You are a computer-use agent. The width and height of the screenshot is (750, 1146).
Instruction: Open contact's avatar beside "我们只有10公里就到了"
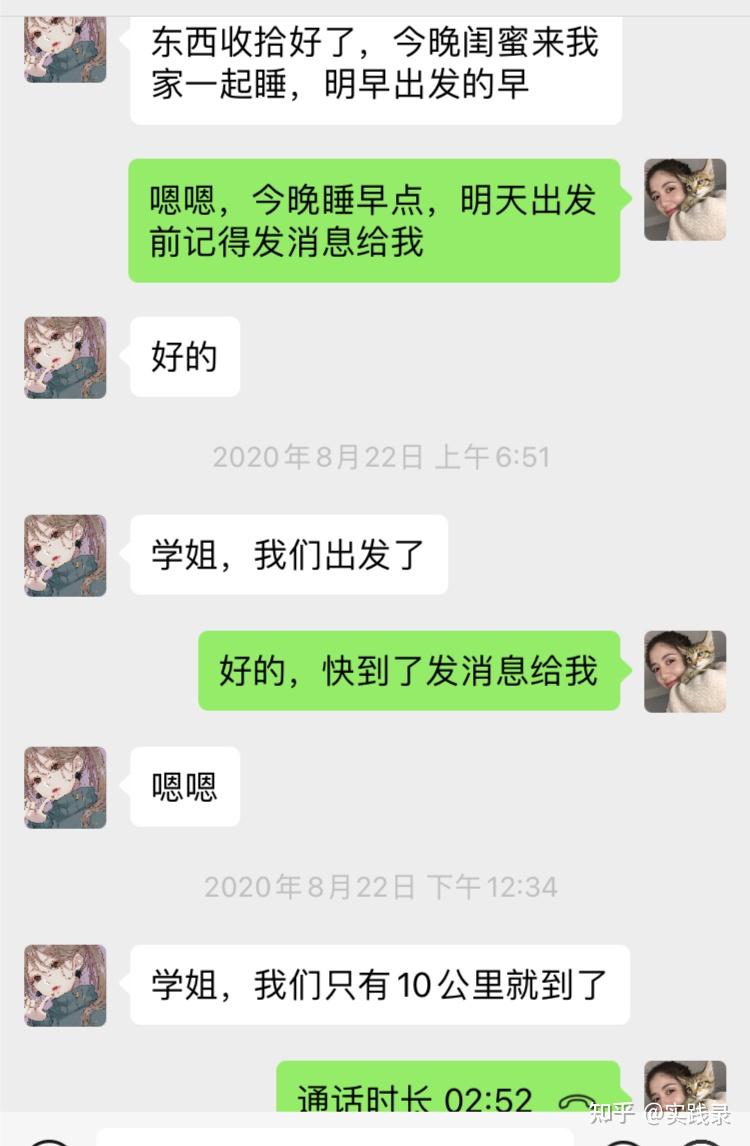point(65,985)
